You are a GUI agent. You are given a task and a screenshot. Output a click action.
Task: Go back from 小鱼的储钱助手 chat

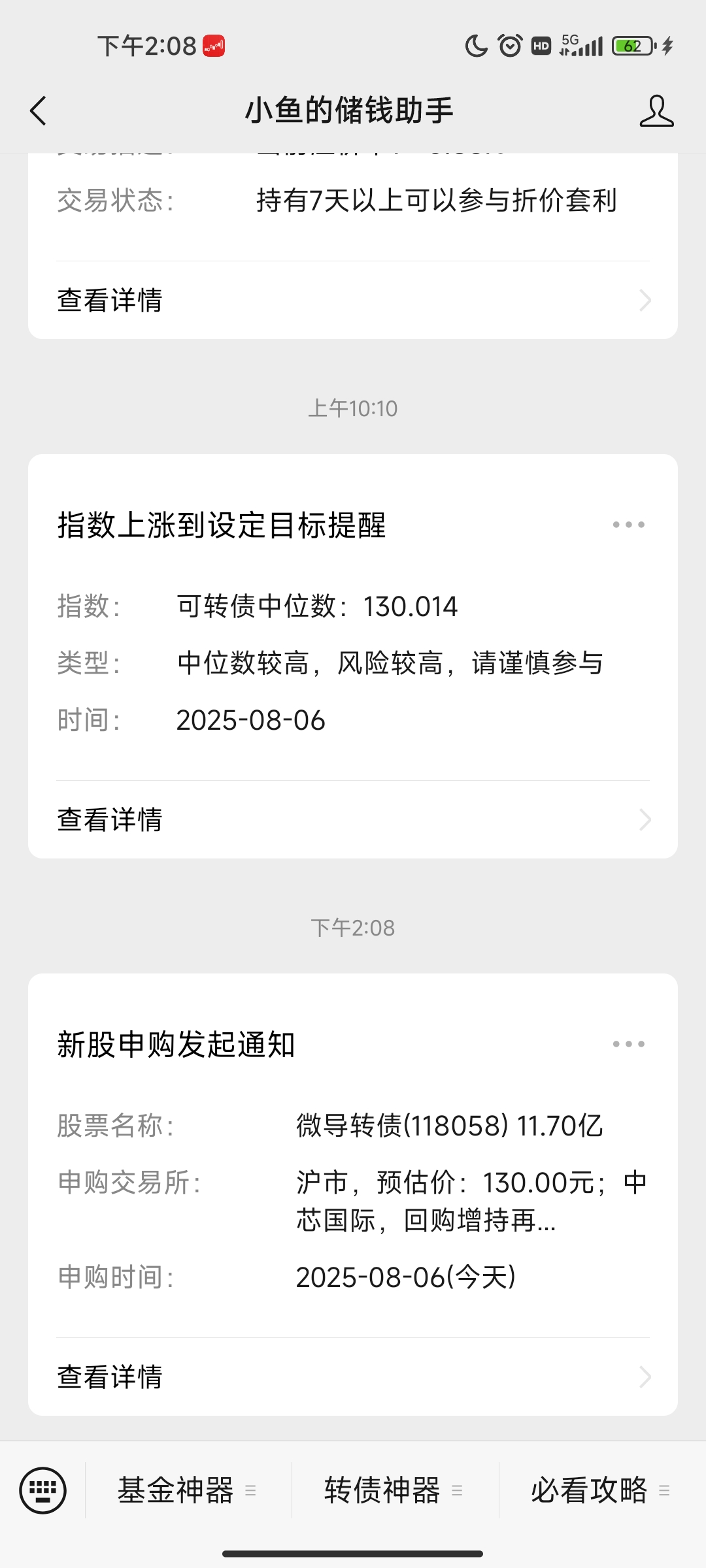39,110
